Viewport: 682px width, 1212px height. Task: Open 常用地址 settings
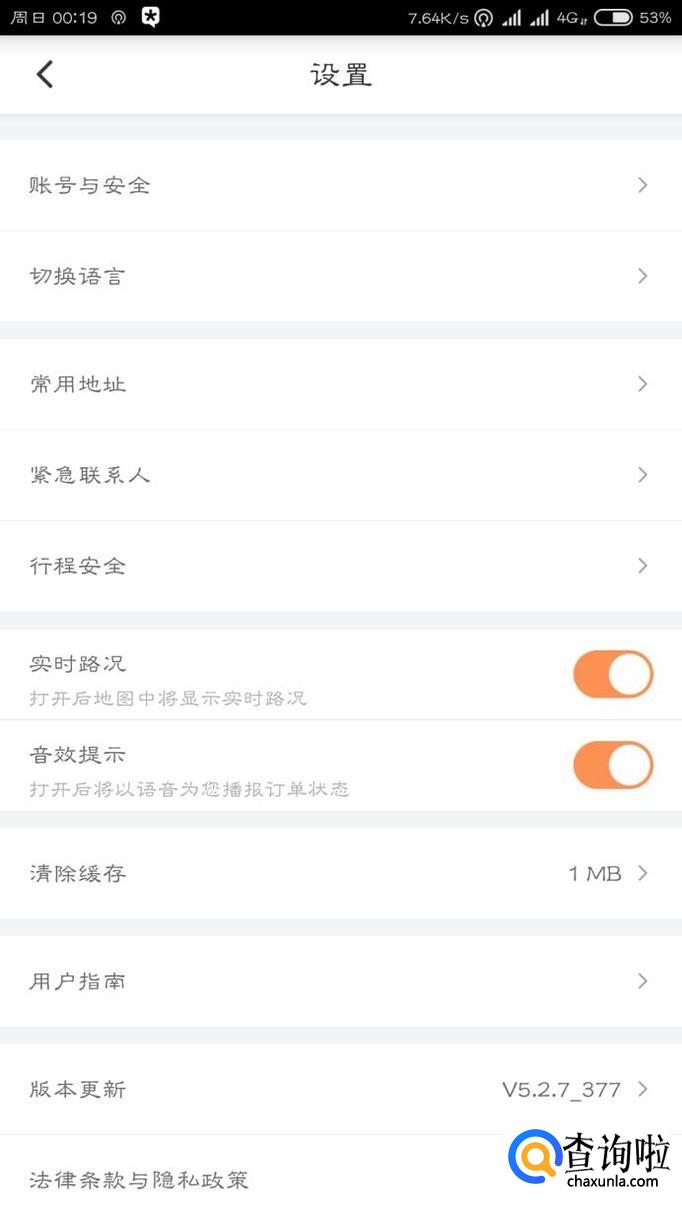(x=340, y=384)
